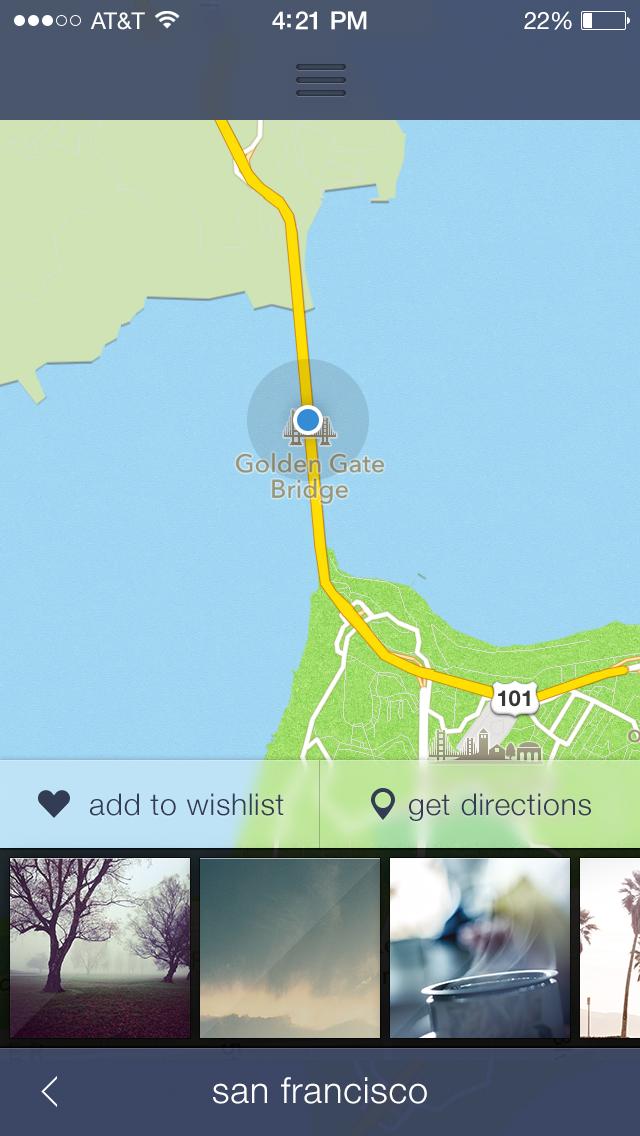
Task: Open the foggy trees photo
Action: tap(100, 947)
